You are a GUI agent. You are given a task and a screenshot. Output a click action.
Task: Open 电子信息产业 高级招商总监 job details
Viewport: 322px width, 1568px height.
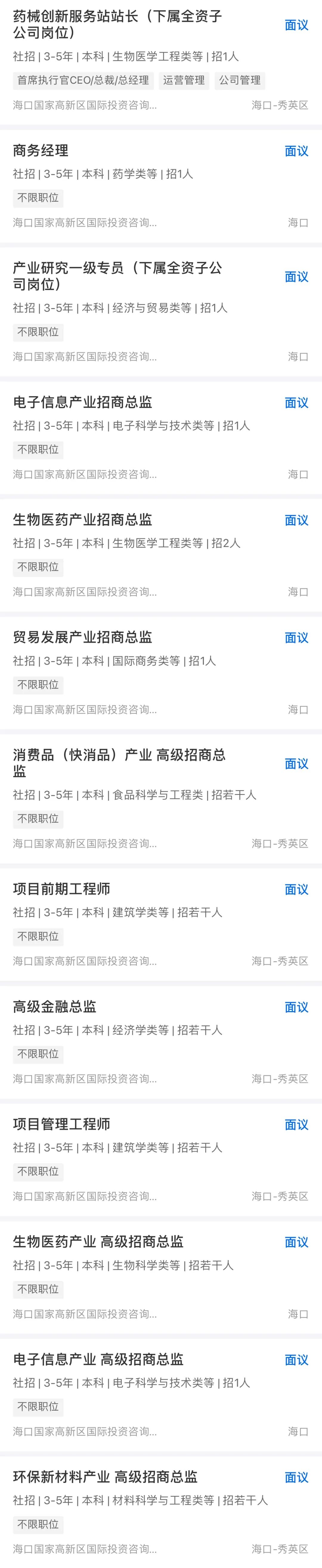pyautogui.click(x=98, y=1358)
